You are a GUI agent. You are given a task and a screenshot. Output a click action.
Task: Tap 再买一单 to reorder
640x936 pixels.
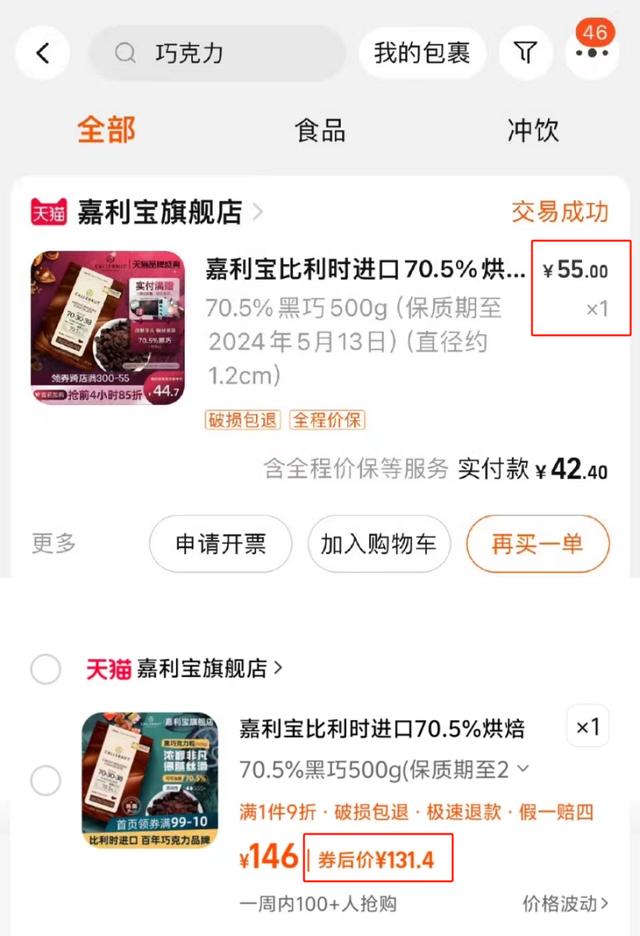click(x=537, y=544)
